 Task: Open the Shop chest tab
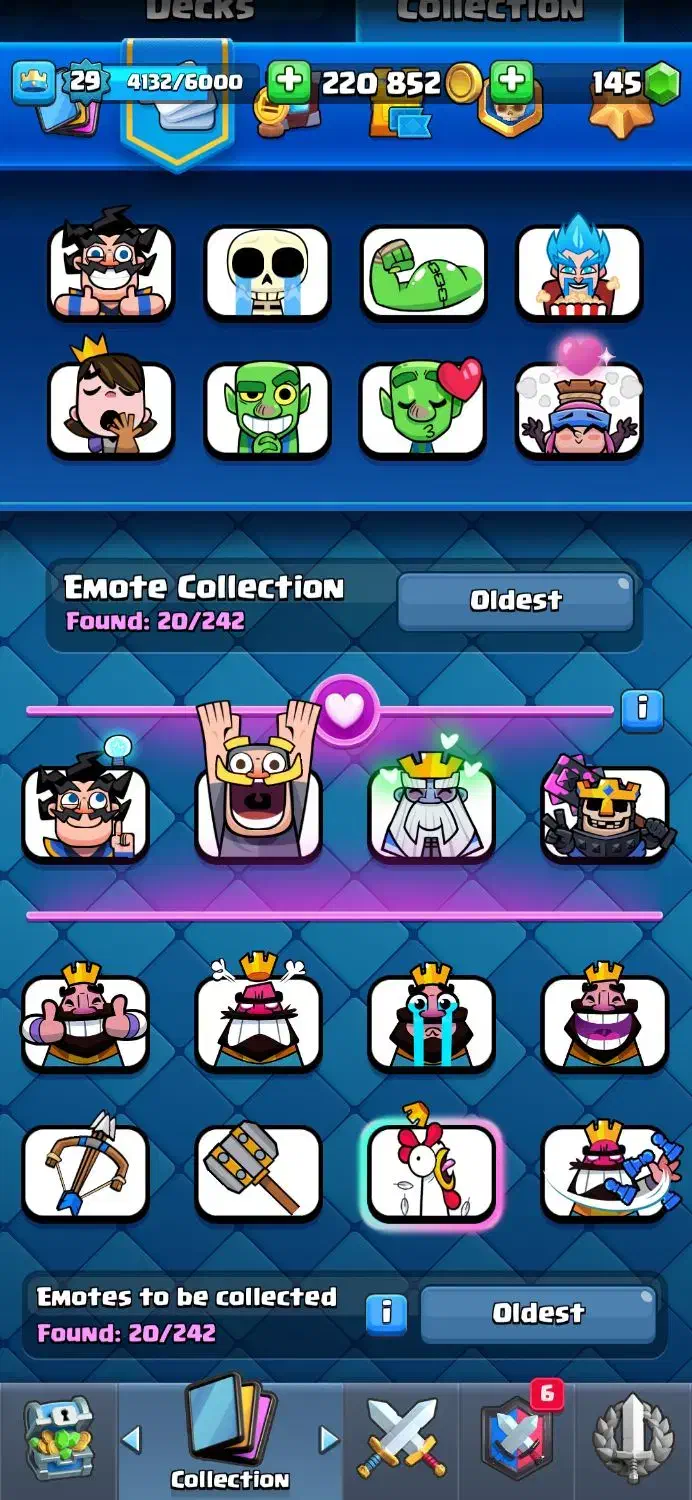58,1440
